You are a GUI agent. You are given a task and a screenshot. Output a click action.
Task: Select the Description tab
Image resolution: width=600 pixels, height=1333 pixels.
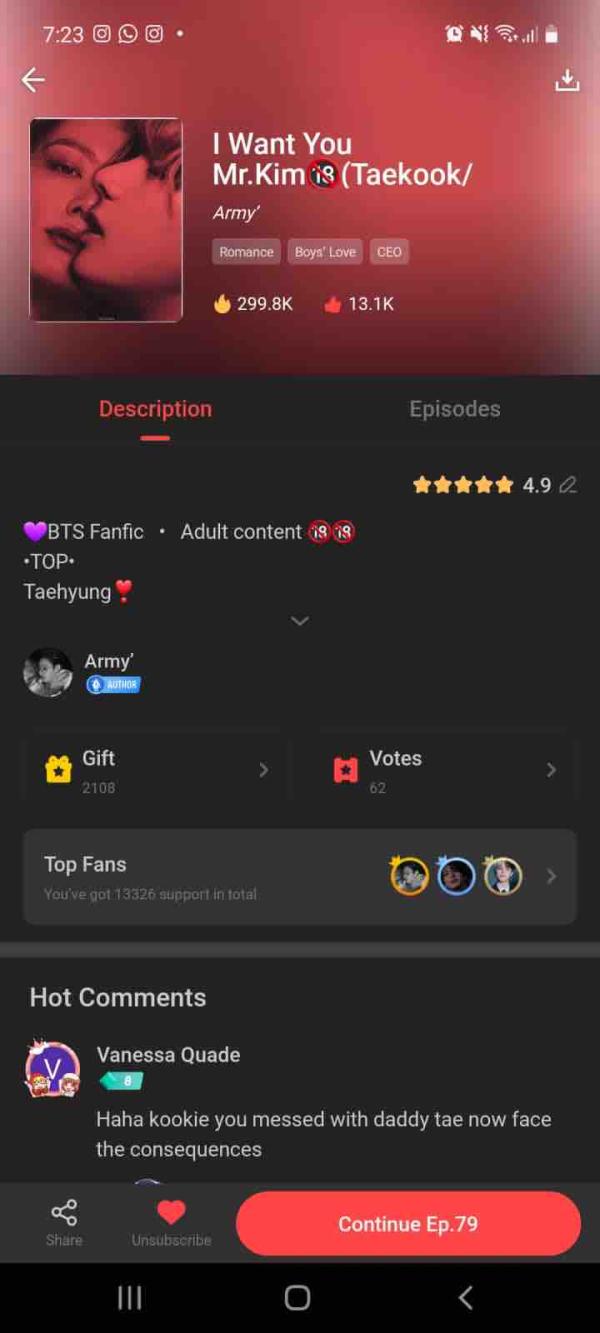pyautogui.click(x=155, y=409)
